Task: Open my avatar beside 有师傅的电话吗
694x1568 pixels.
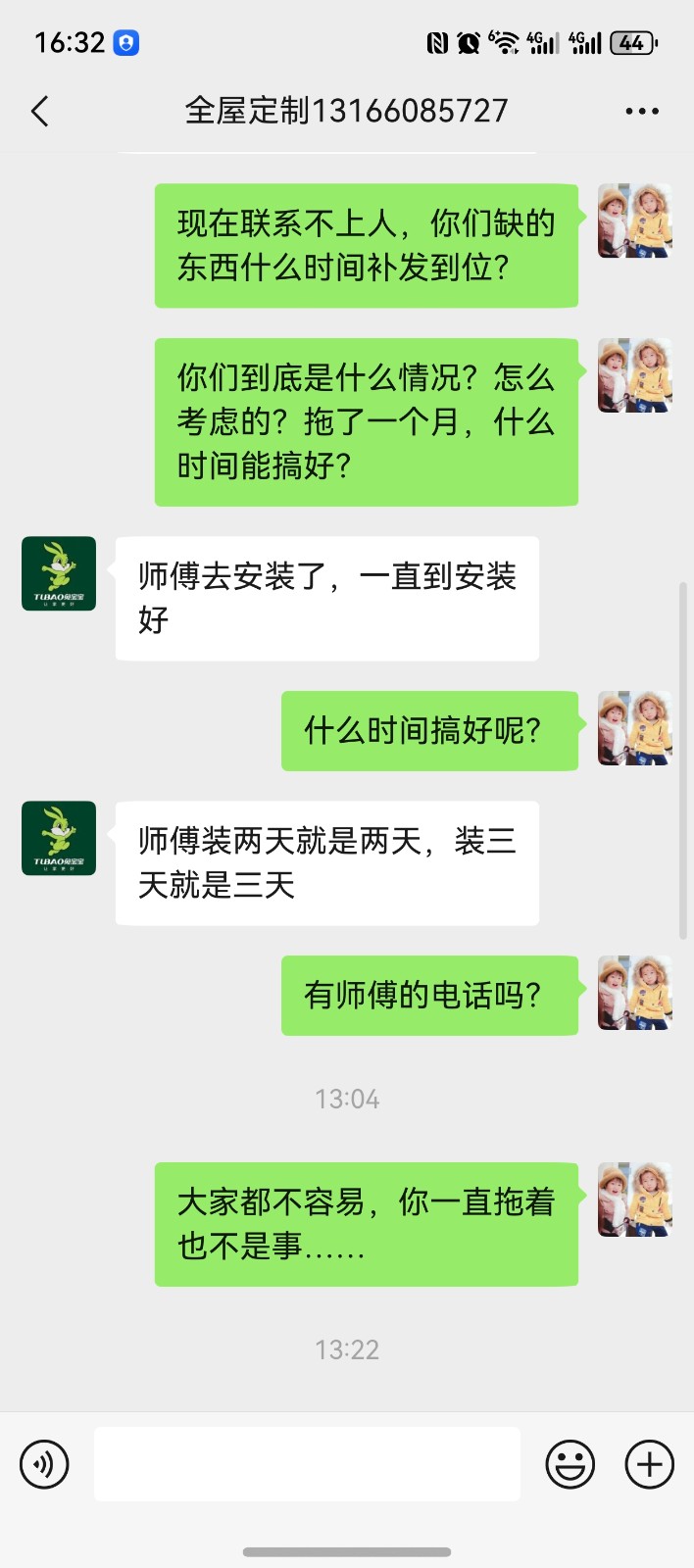Action: (x=635, y=993)
